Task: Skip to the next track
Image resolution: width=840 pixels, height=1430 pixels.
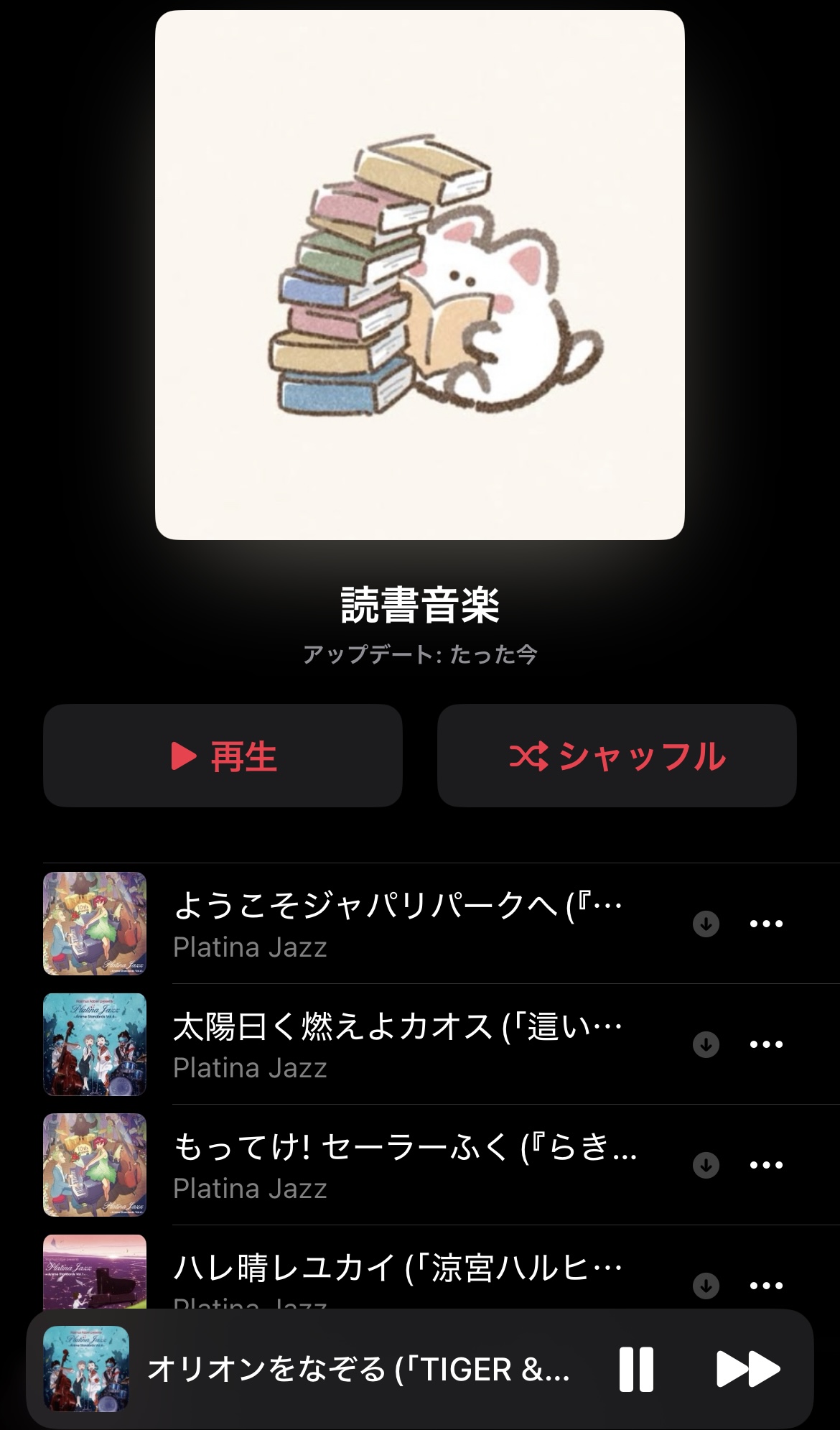Action: 747,1369
